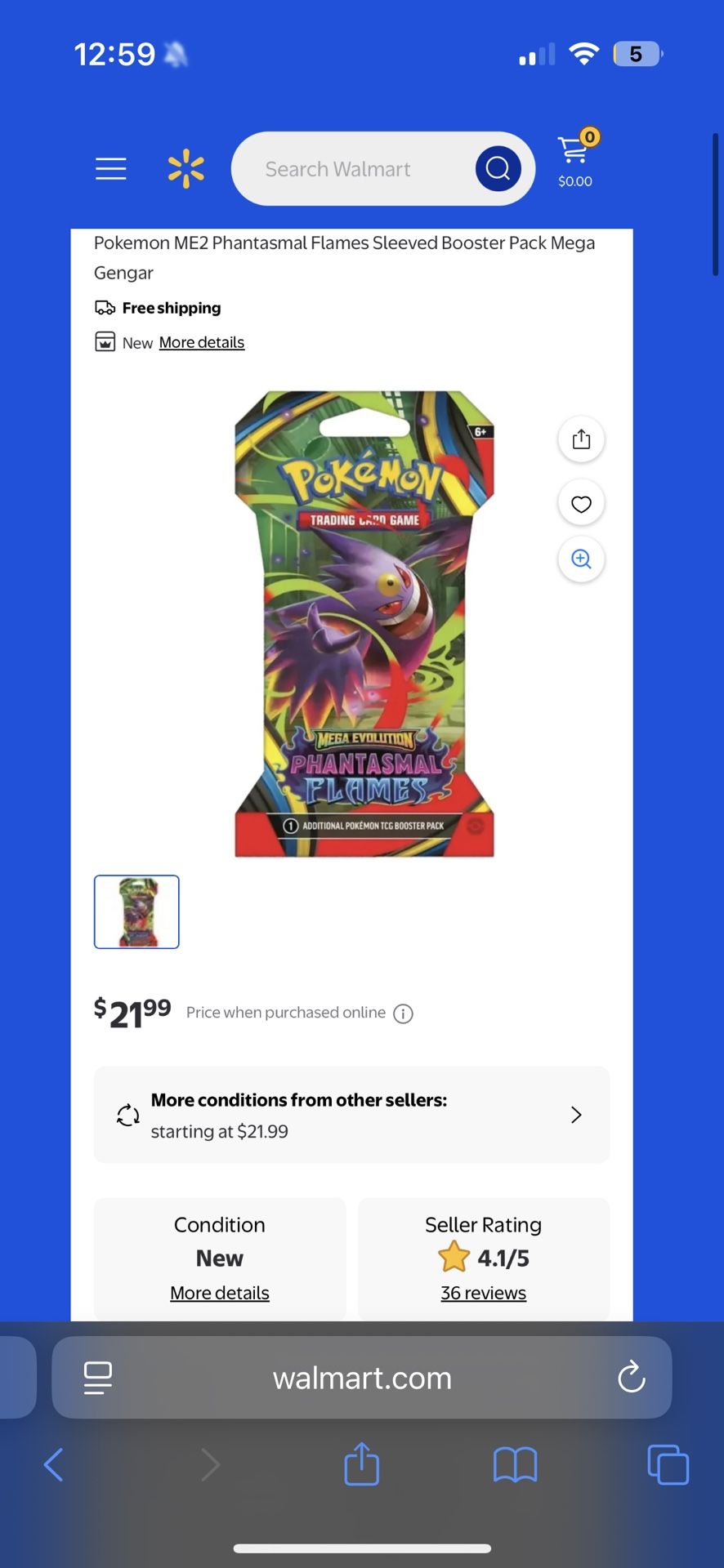Open More details under Condition
This screenshot has height=1568, width=724.
click(x=219, y=1293)
